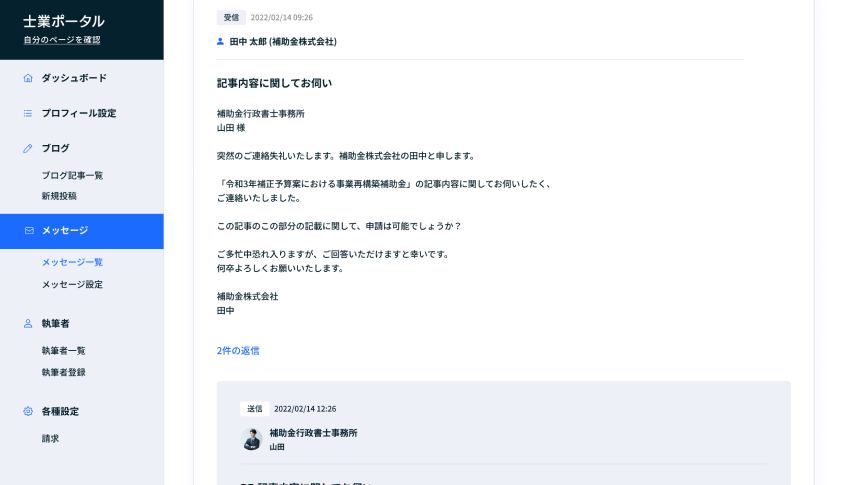
Task: Select the 執筆者 section
Action: coord(55,324)
